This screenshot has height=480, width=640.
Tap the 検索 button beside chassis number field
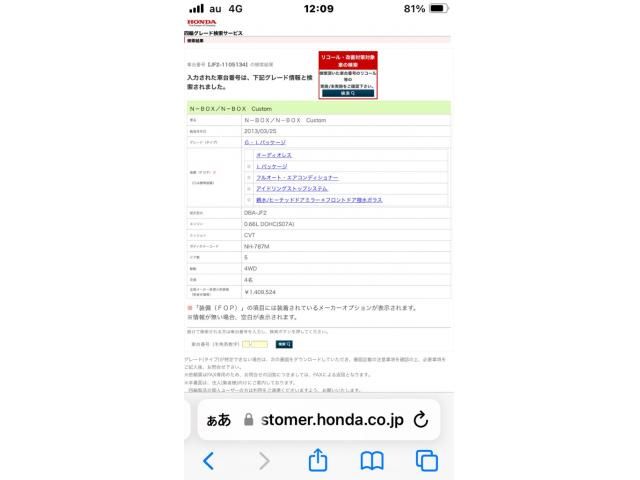click(284, 343)
